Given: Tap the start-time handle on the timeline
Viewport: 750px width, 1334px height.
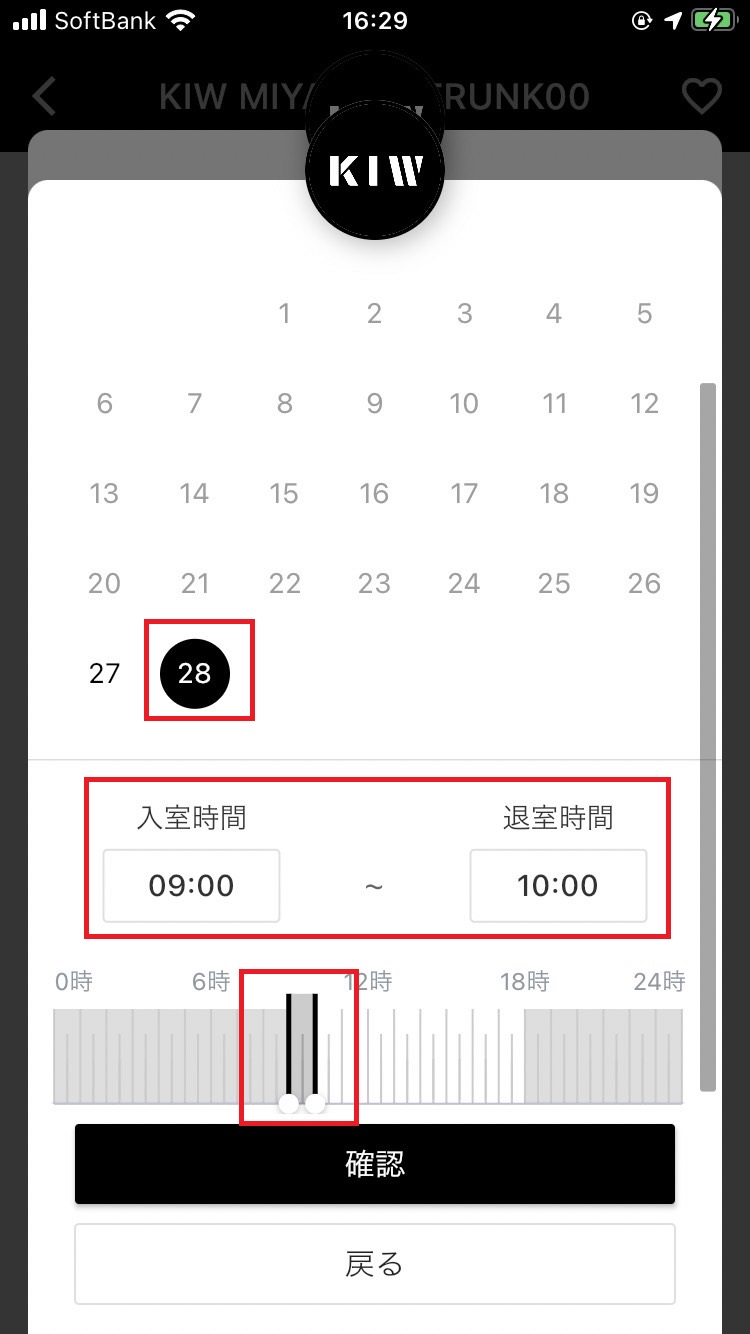Looking at the screenshot, I should point(289,1102).
